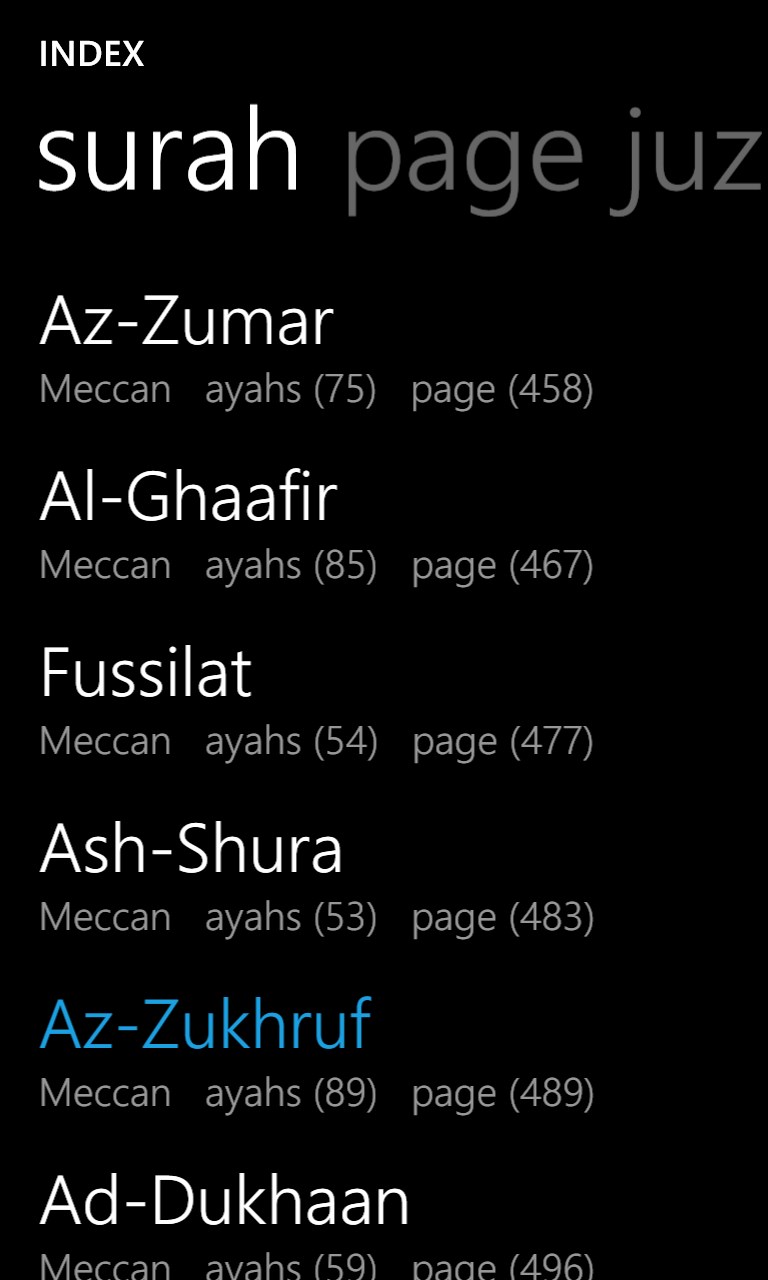The height and width of the screenshot is (1280, 768).
Task: Open surah Az-Zumar
Action: pyautogui.click(x=184, y=320)
